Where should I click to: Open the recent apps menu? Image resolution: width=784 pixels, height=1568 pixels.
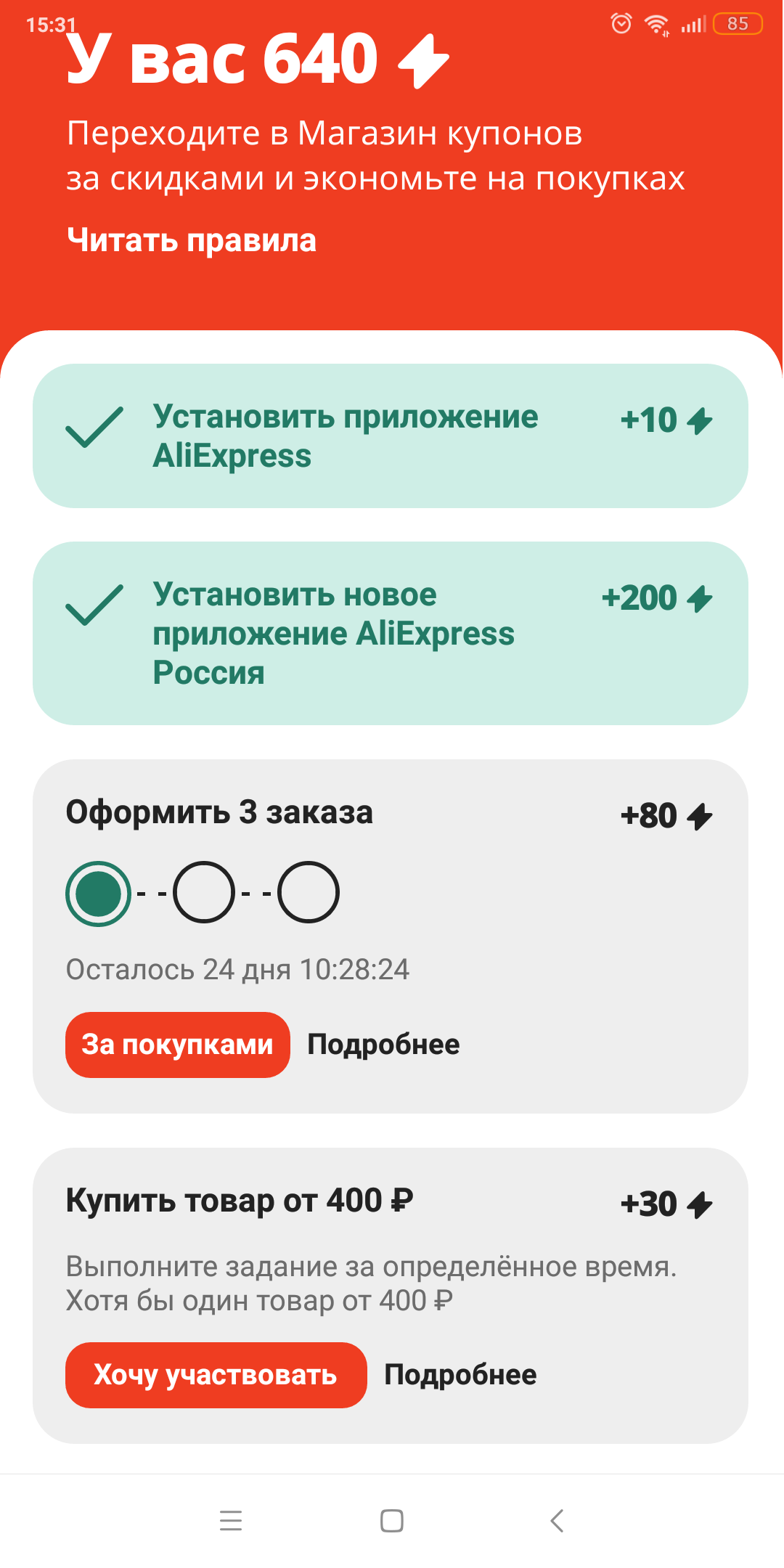coord(231,1520)
